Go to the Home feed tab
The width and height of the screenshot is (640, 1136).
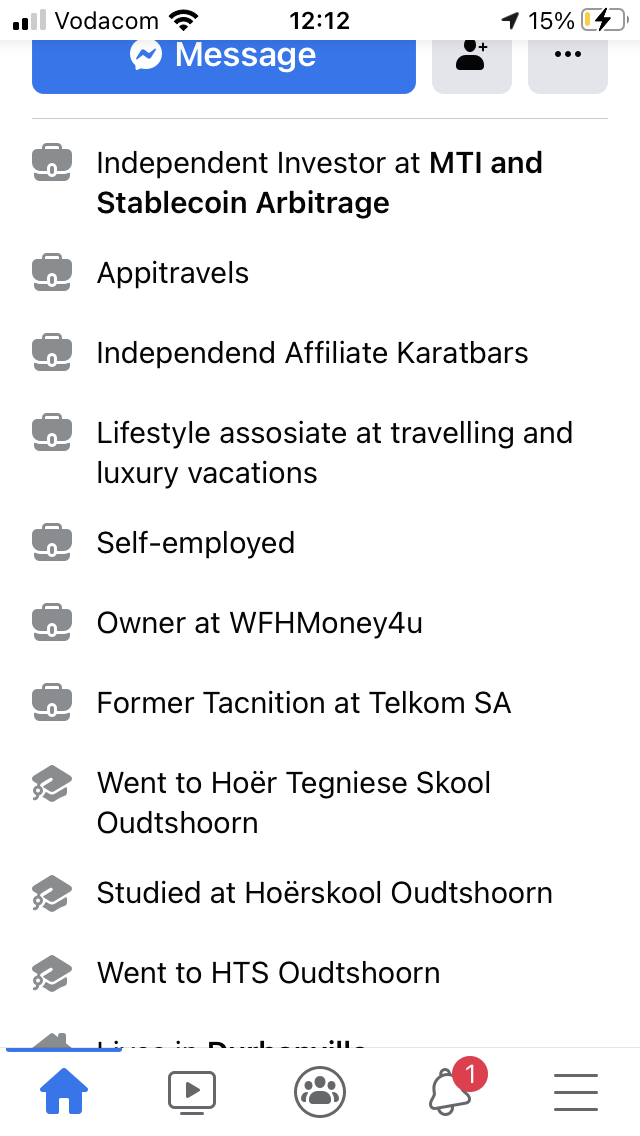(64, 1091)
